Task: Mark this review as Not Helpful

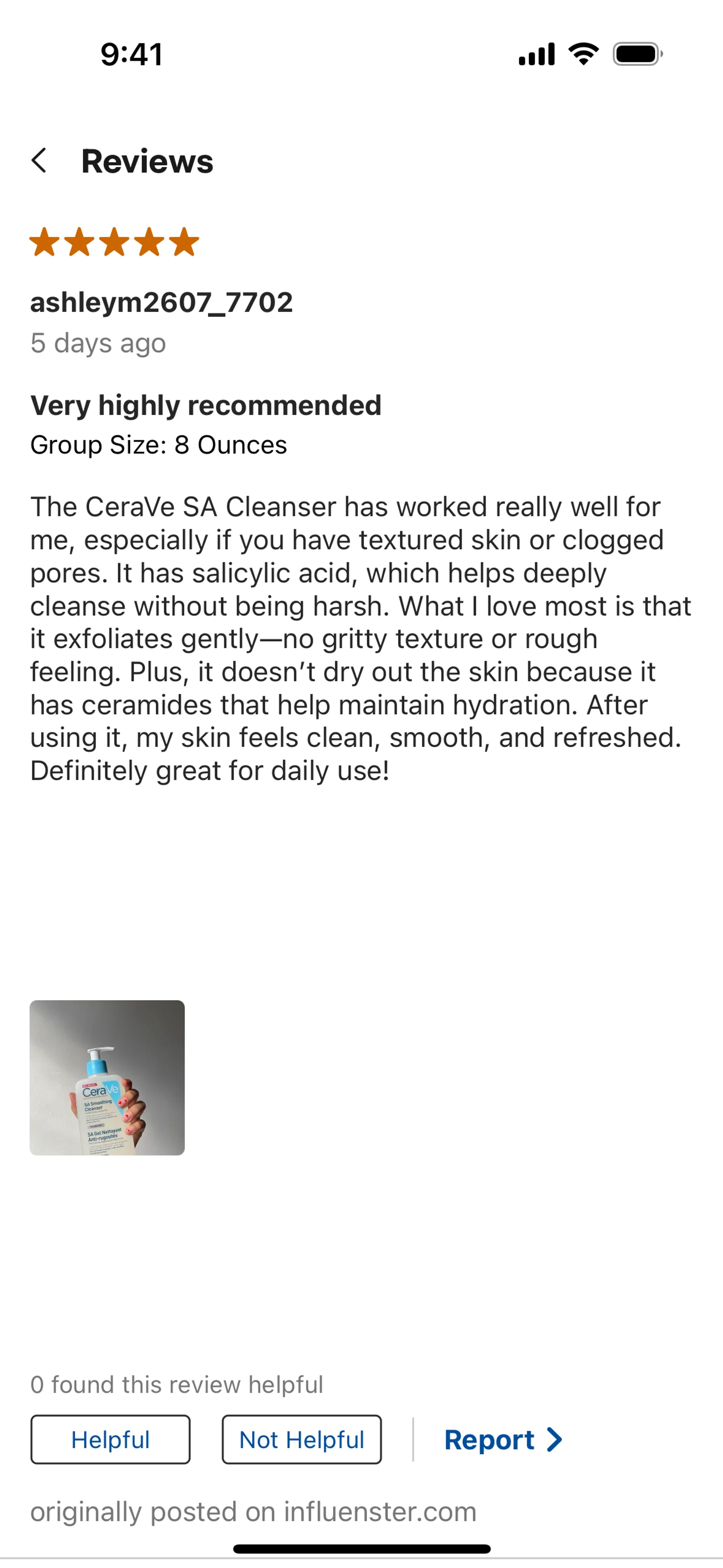Action: coord(301,1440)
